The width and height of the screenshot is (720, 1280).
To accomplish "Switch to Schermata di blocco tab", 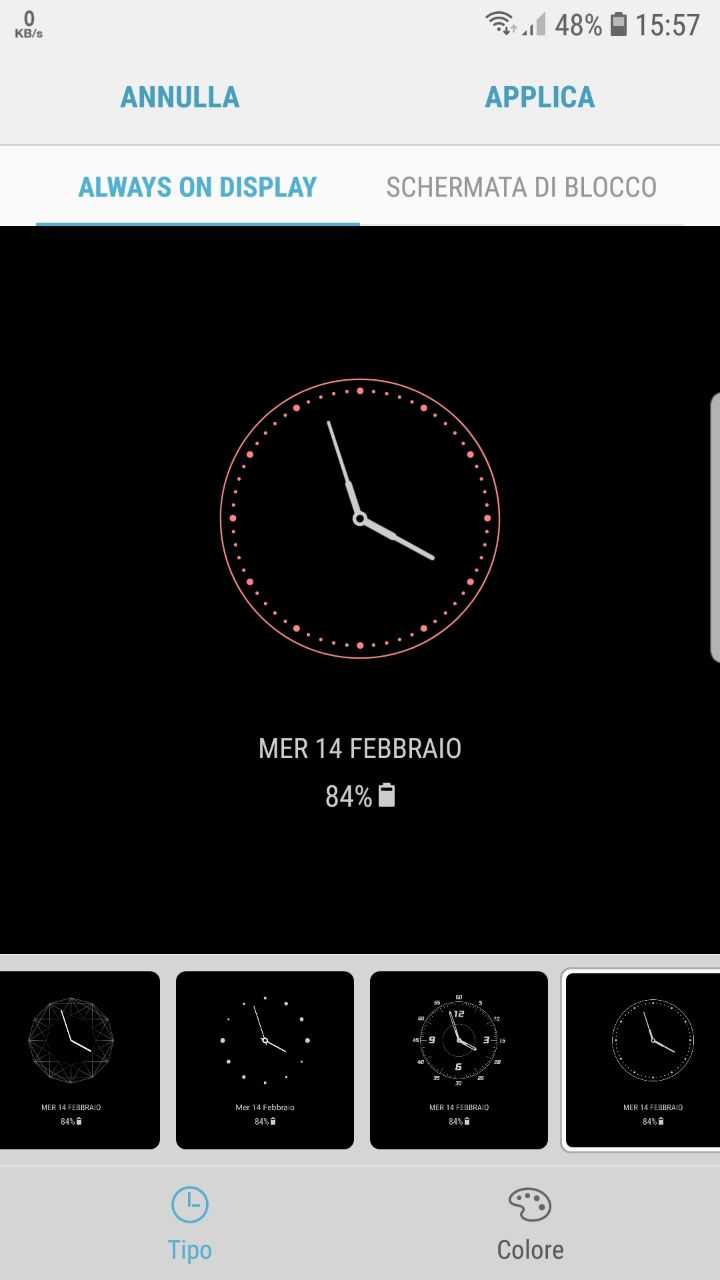I will pyautogui.click(x=521, y=187).
